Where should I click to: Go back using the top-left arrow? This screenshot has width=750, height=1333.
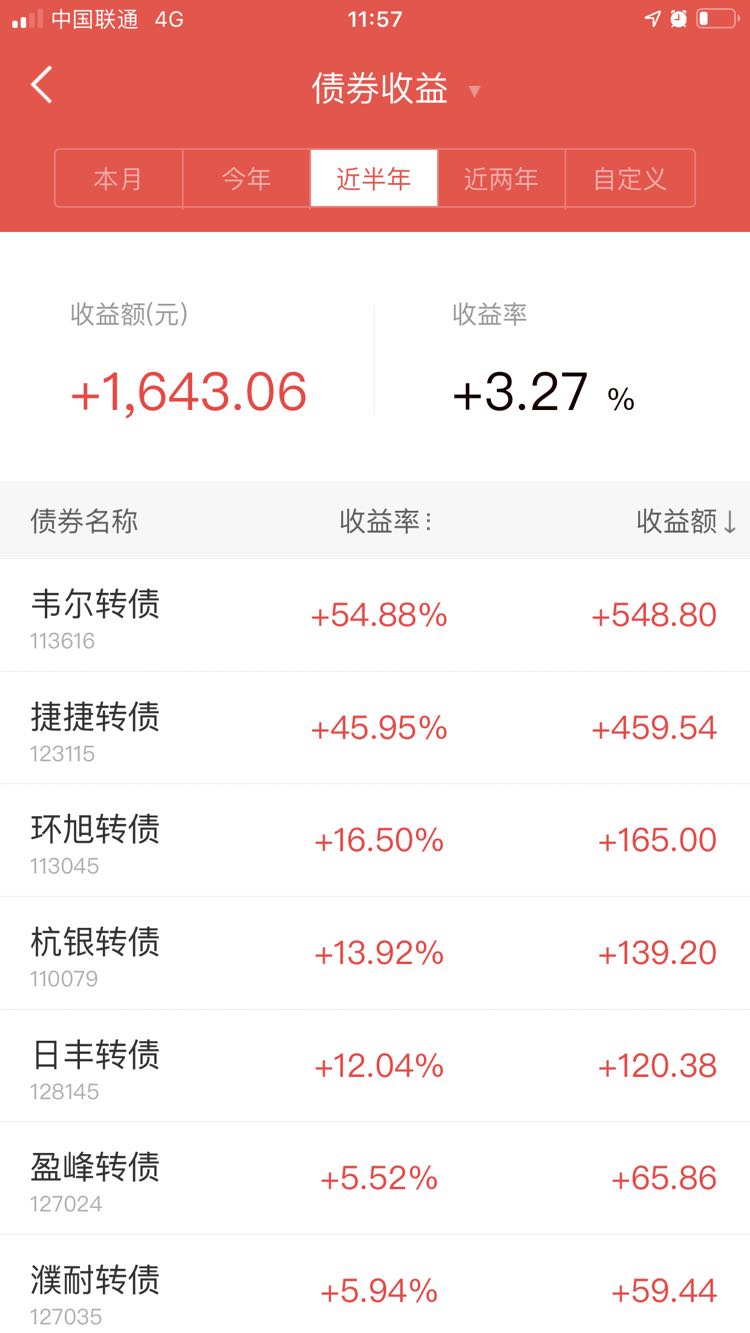point(41,86)
